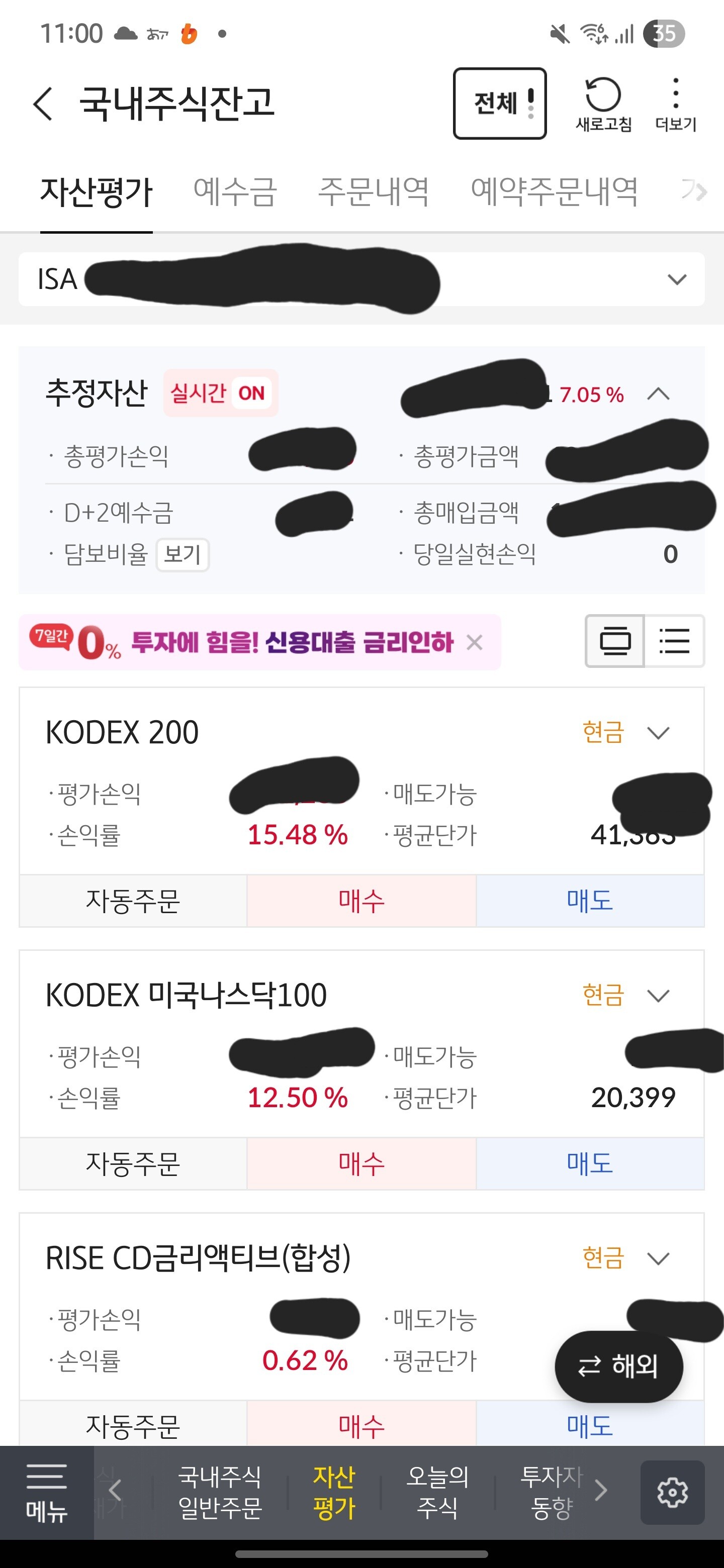Viewport: 724px width, 1568px height.
Task: Expand the KODEX 200 card chevron
Action: [658, 733]
